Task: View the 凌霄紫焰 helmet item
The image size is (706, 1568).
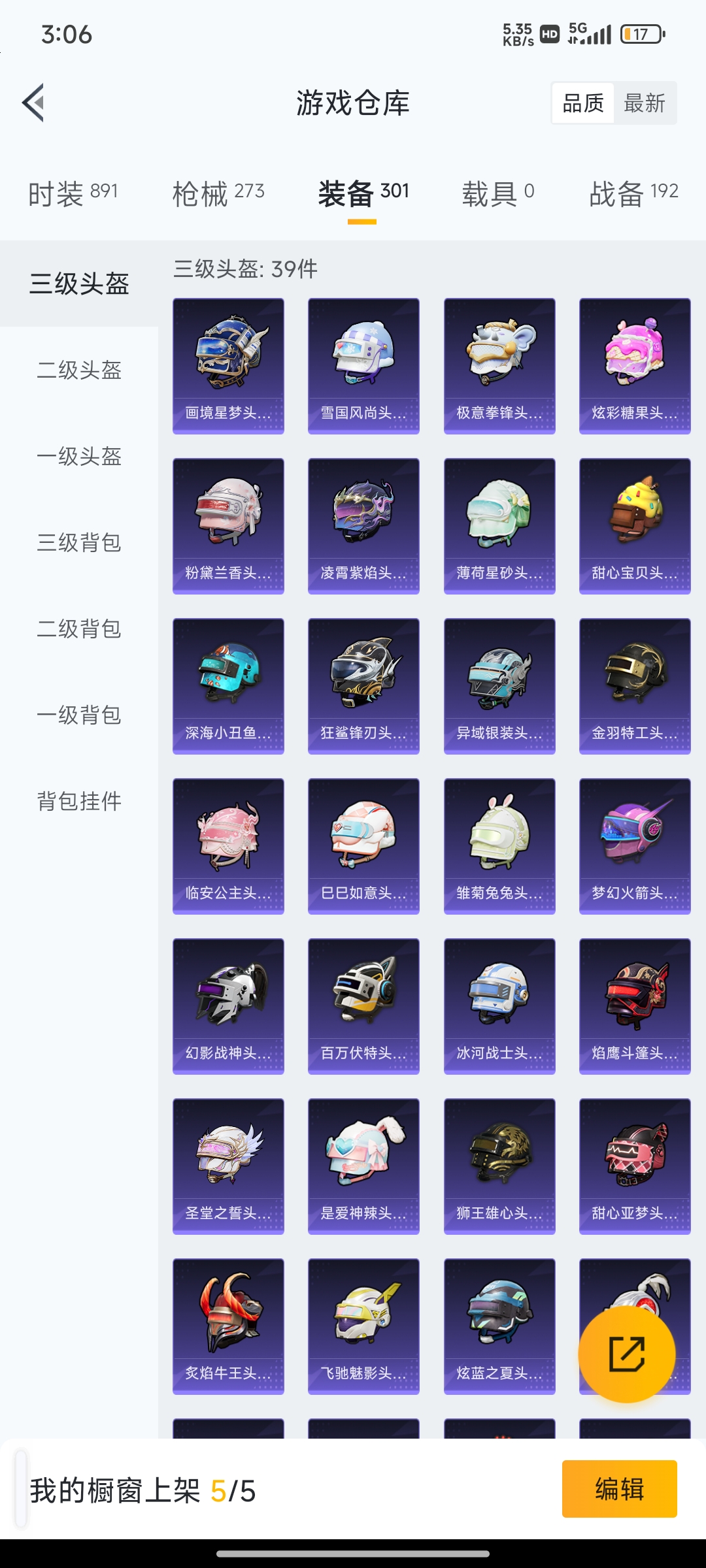Action: click(363, 526)
